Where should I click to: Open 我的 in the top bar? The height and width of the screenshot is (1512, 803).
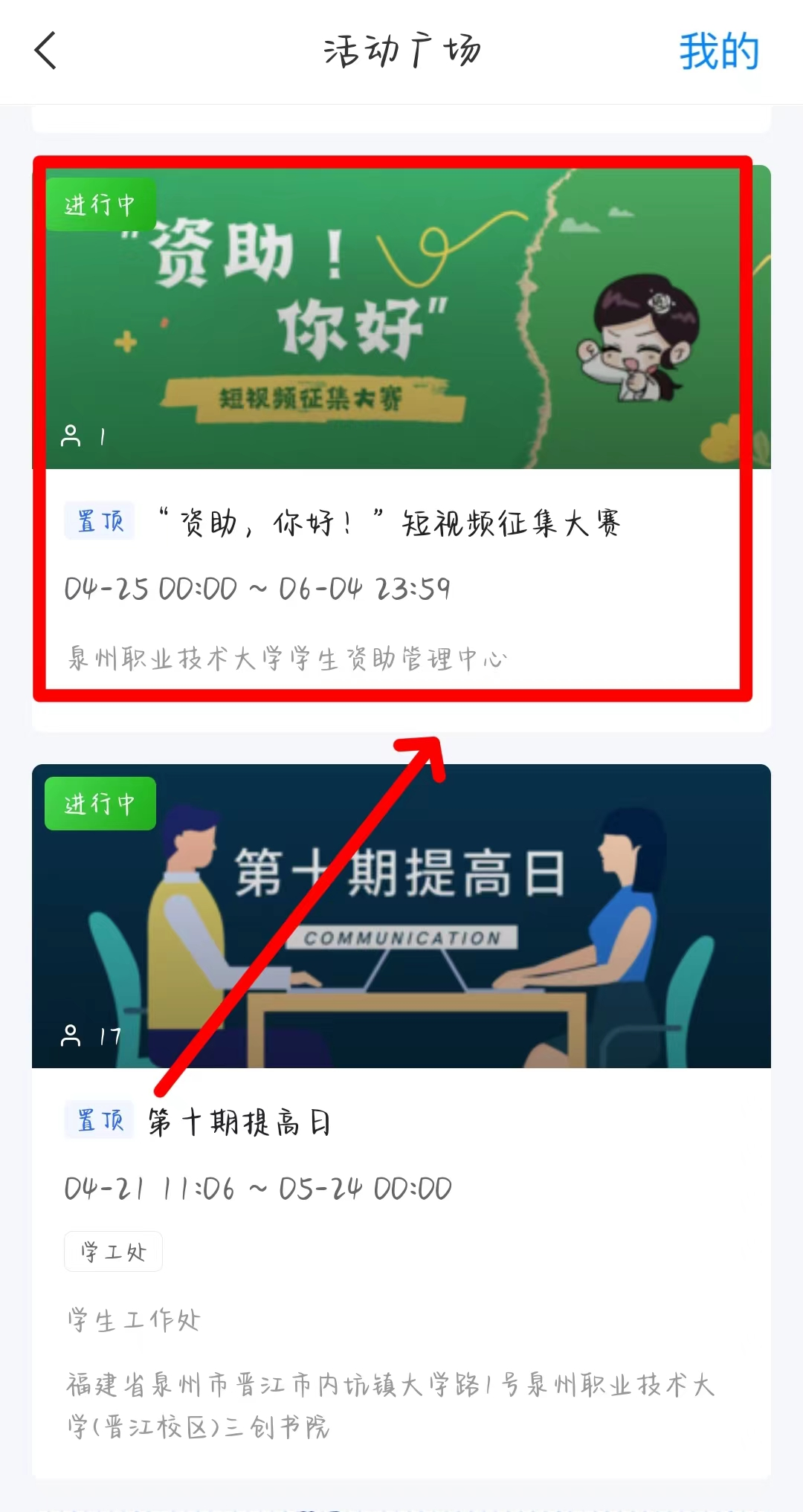click(x=718, y=51)
